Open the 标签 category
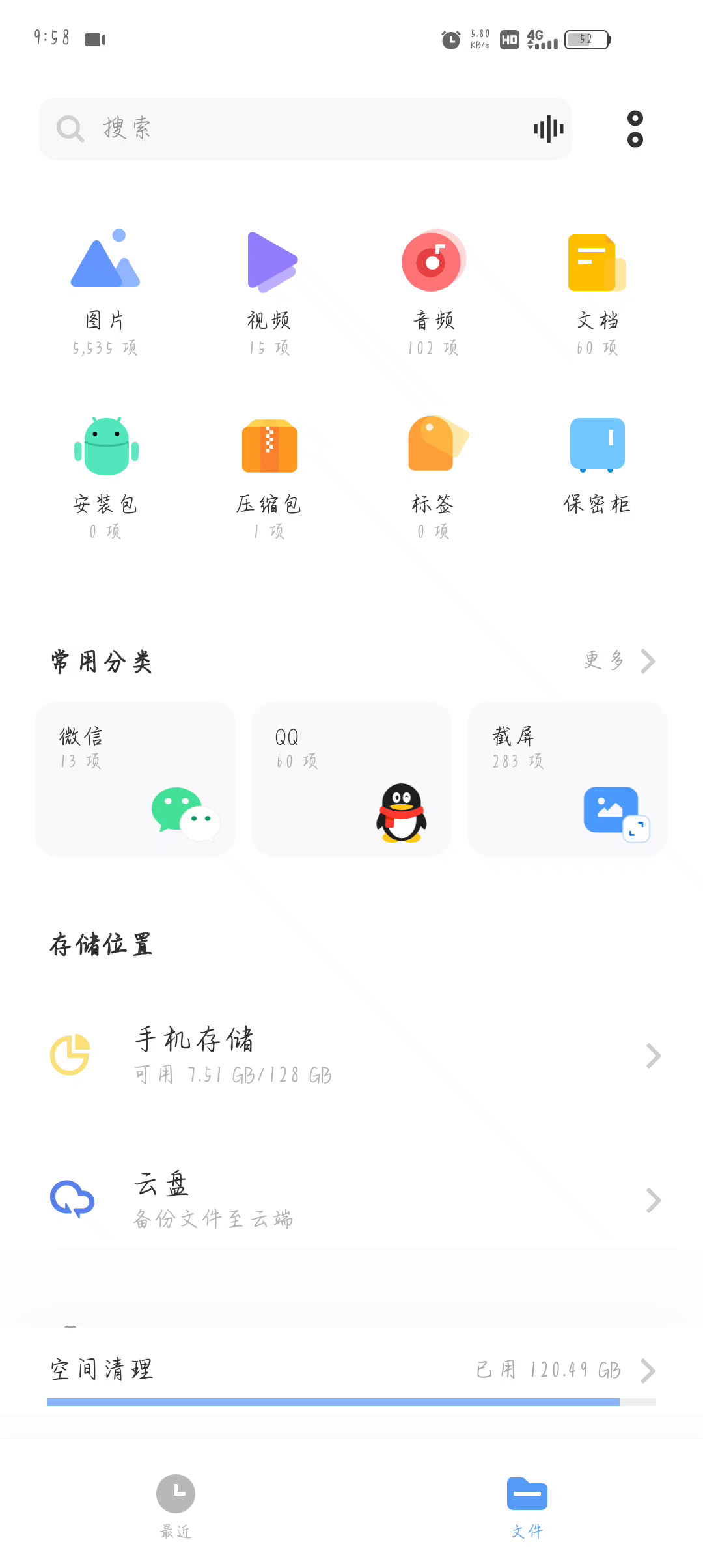 click(x=433, y=477)
